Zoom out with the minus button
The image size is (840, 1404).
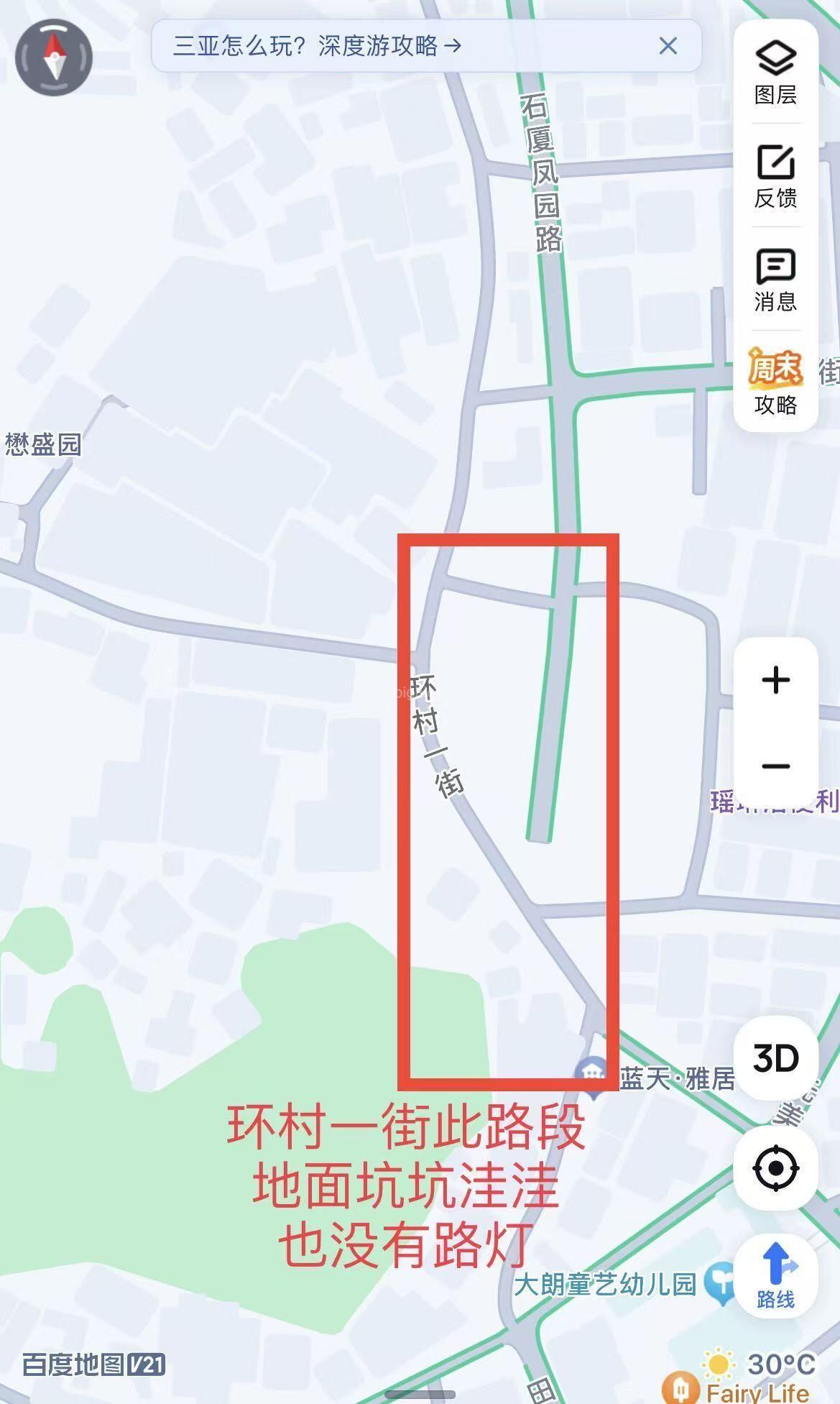[775, 766]
